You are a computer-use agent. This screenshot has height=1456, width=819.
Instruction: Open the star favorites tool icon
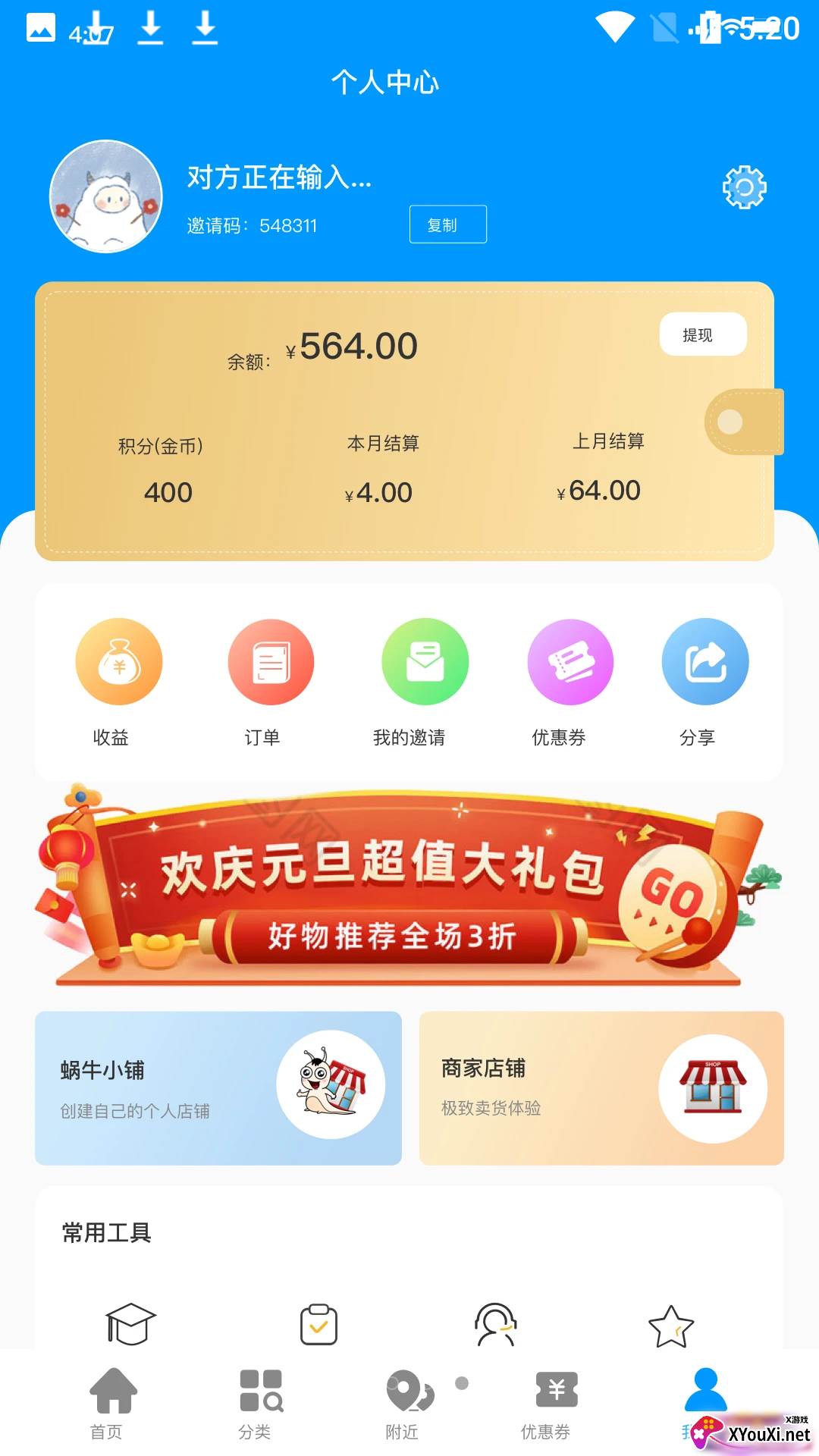pyautogui.click(x=670, y=1326)
